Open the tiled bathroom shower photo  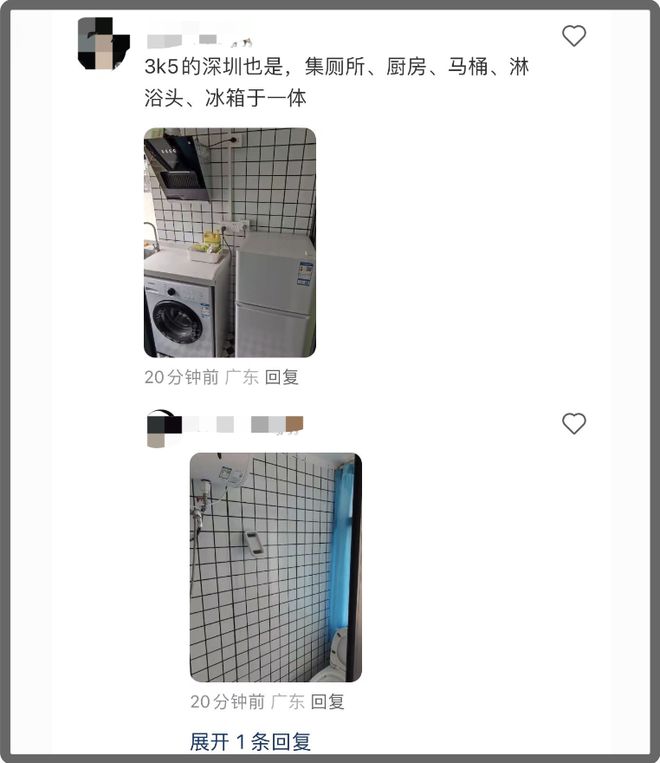point(275,567)
